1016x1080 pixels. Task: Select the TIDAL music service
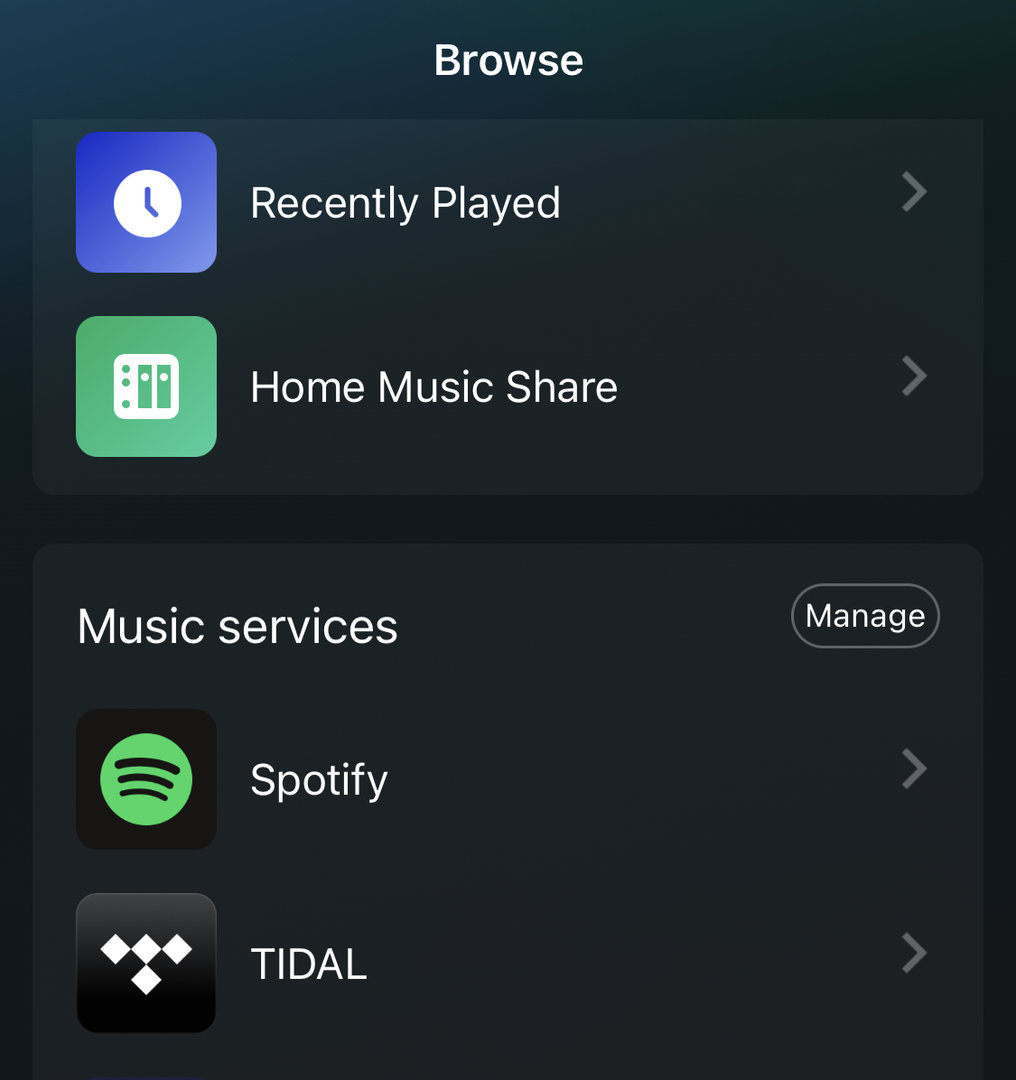308,964
